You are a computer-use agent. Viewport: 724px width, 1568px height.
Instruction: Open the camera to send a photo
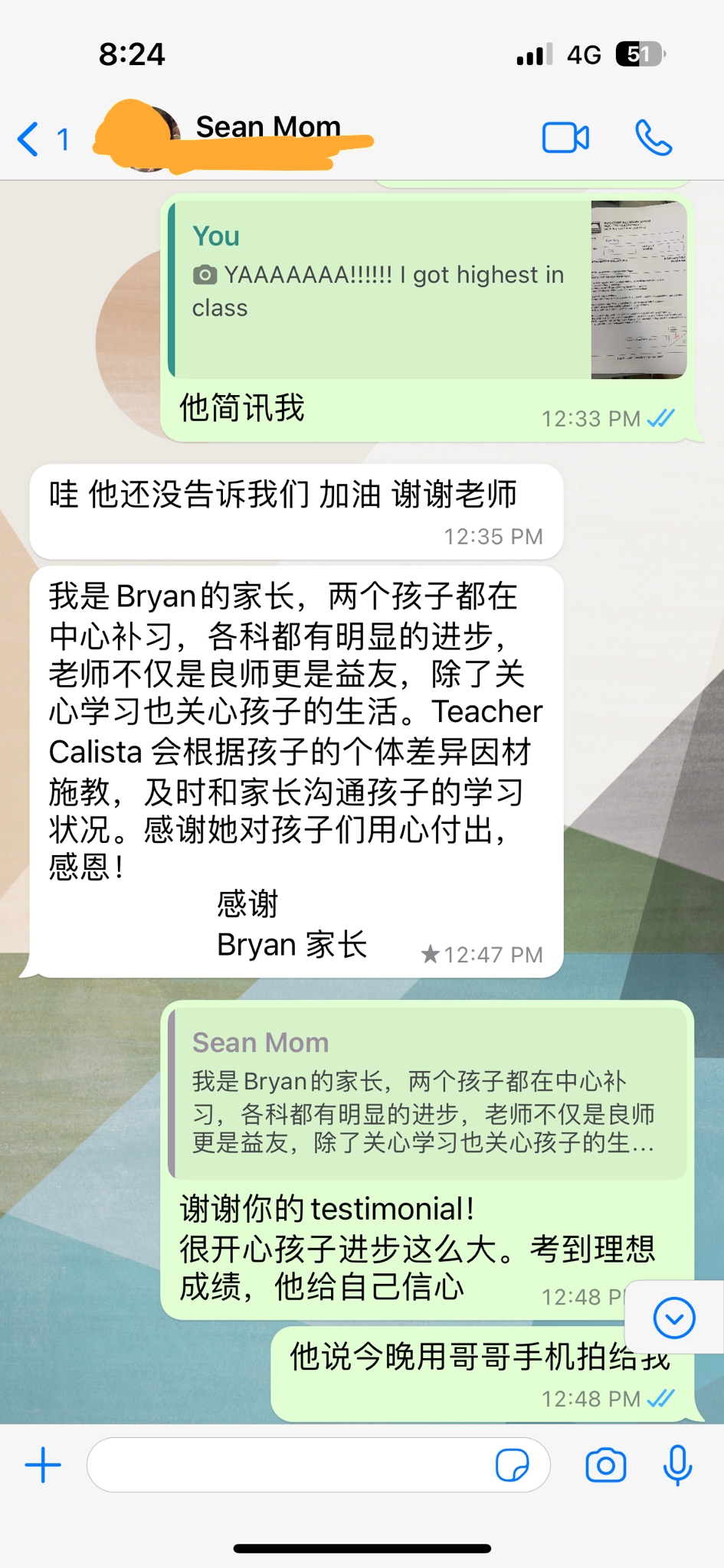point(605,1465)
